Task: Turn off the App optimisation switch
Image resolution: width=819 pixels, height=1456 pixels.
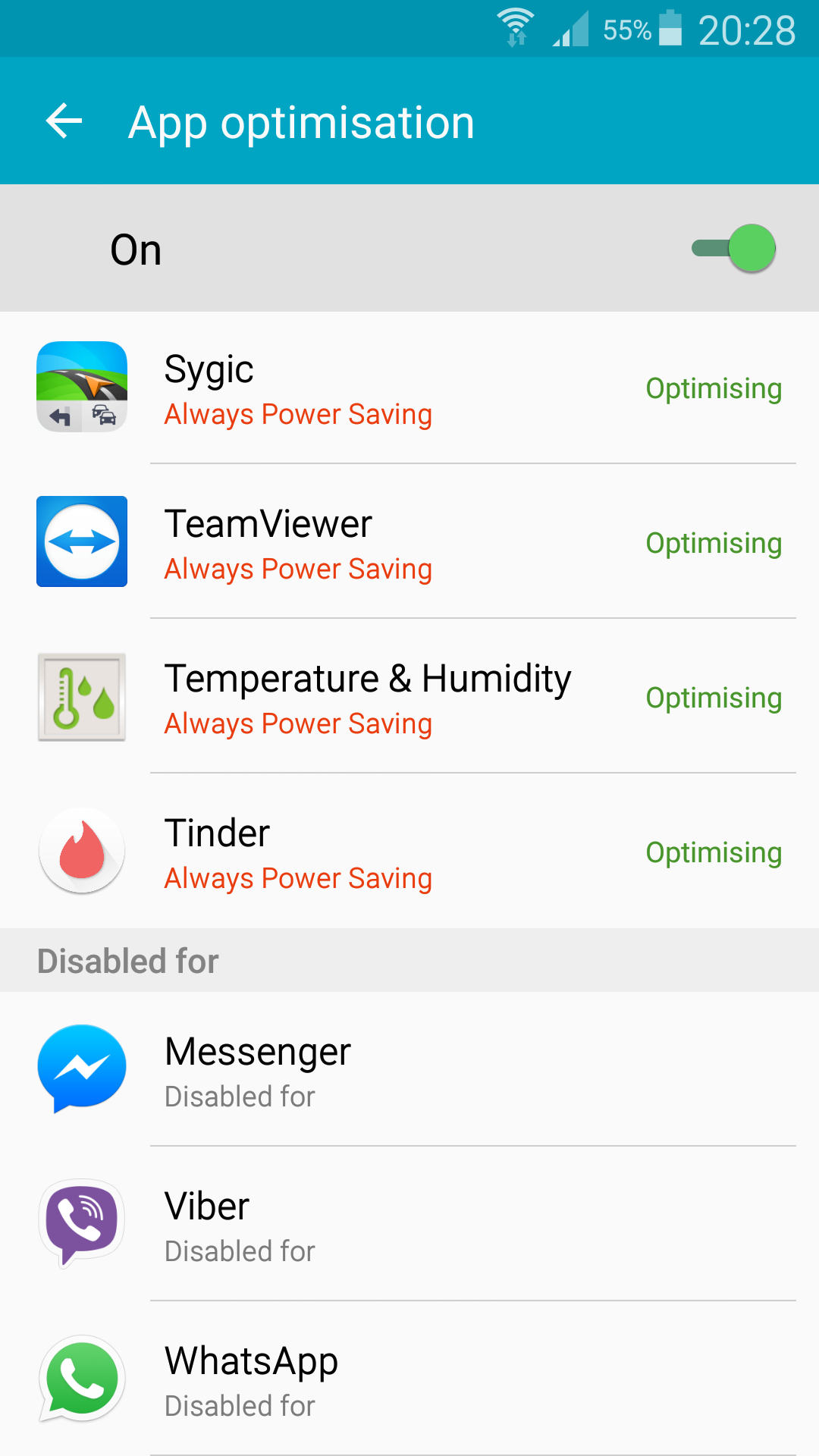Action: tap(734, 248)
